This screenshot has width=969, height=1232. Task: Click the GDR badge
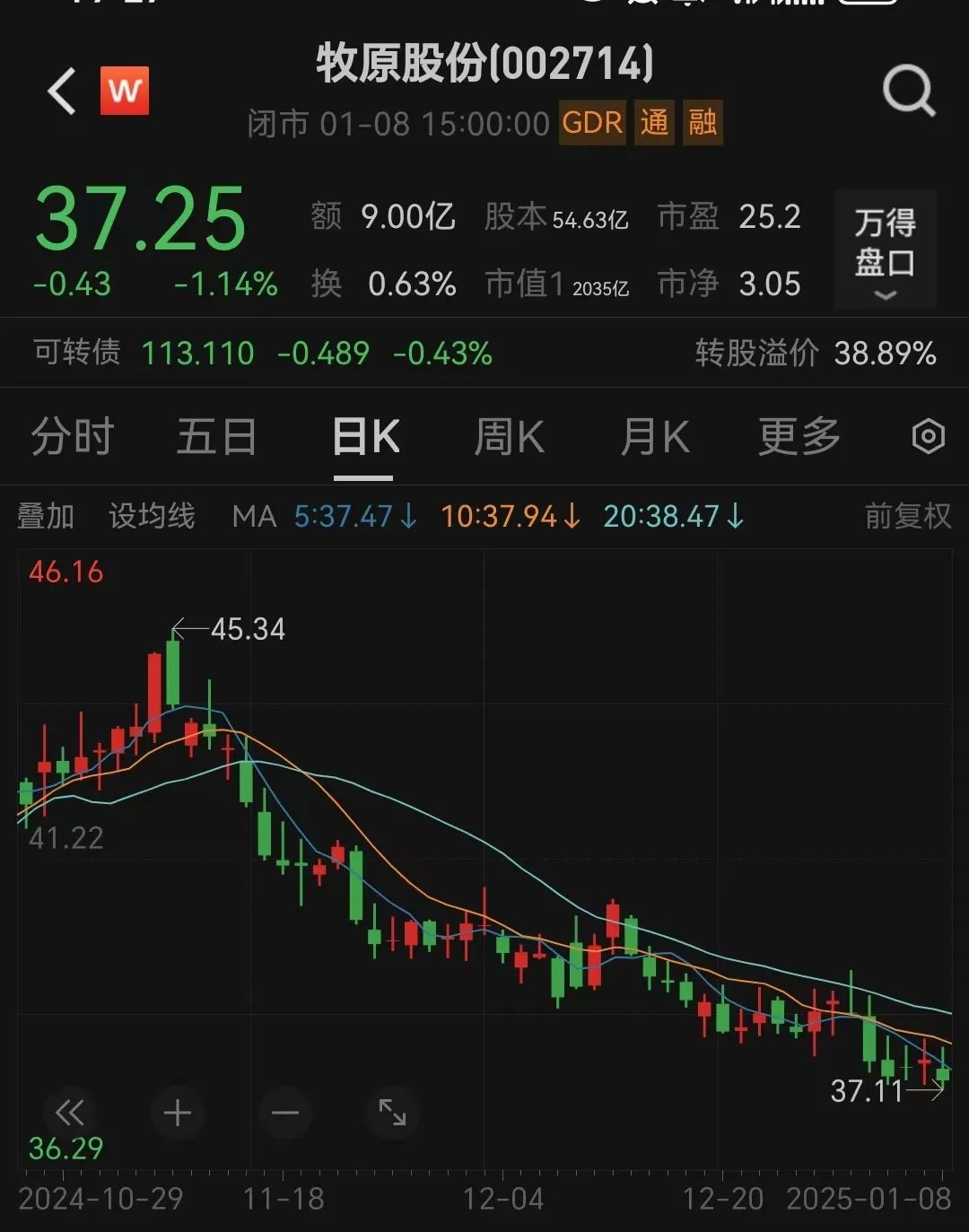[x=592, y=121]
